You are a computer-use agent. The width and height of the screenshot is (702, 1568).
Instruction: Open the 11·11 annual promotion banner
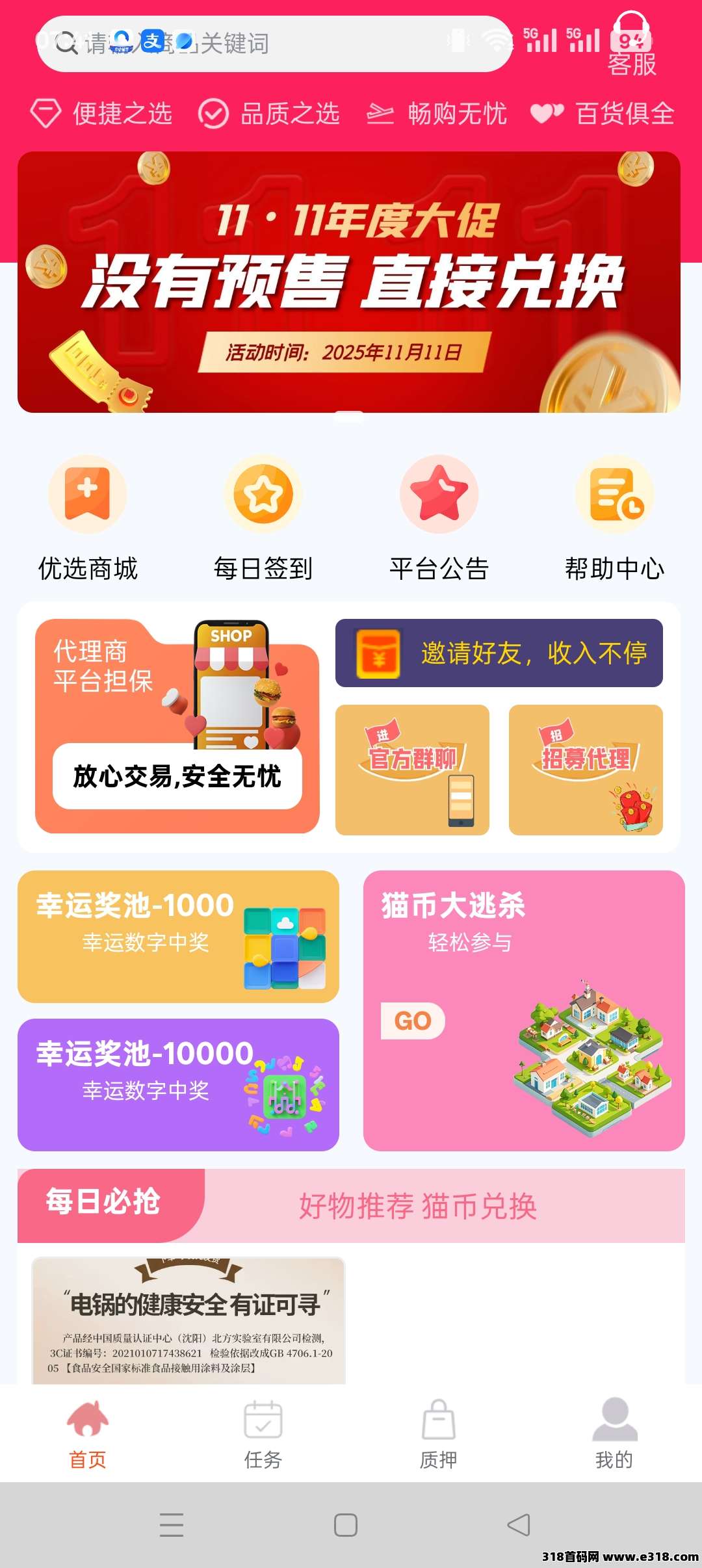point(349,282)
